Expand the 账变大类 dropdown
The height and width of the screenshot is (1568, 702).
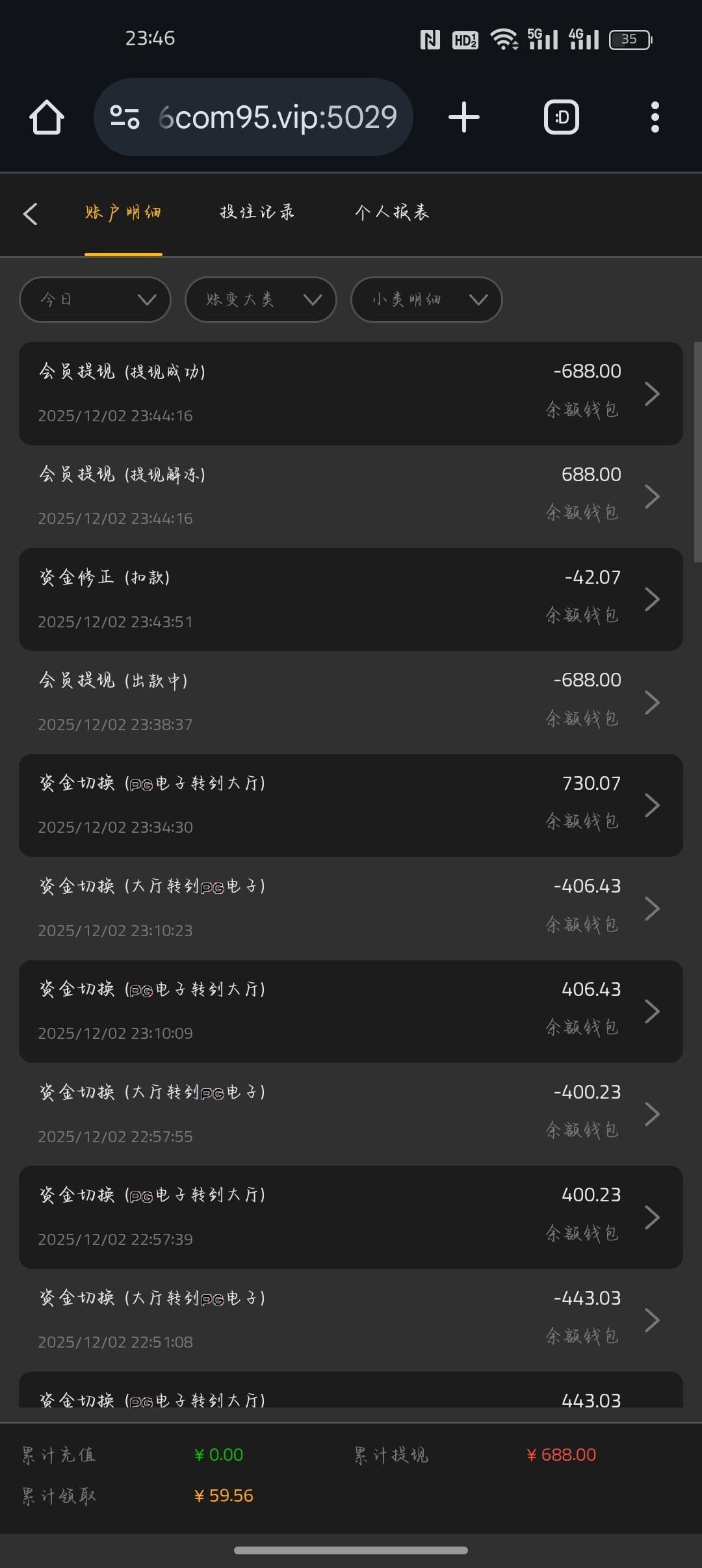coord(261,300)
